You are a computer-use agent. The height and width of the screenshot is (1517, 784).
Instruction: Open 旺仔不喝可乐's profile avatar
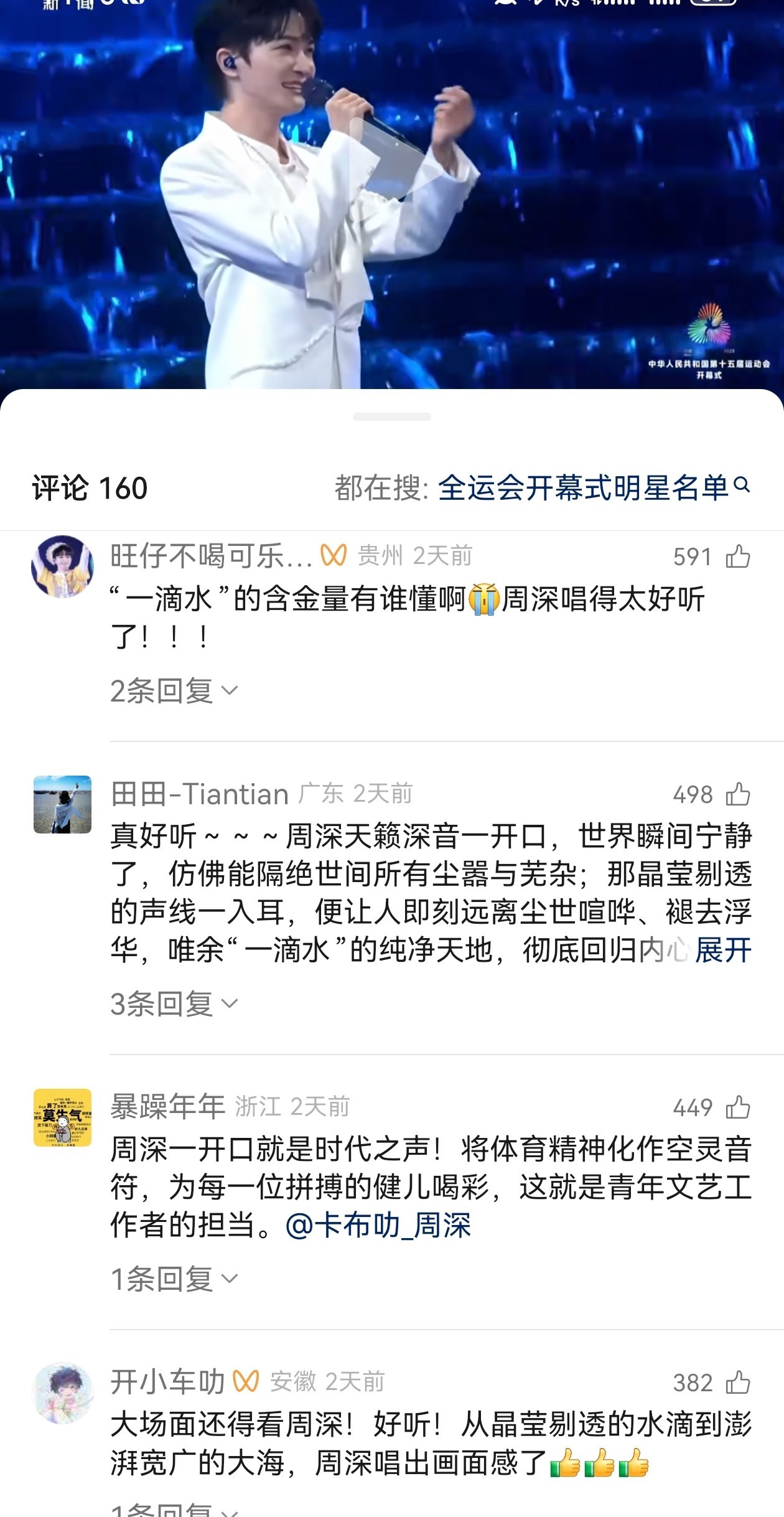coord(62,566)
